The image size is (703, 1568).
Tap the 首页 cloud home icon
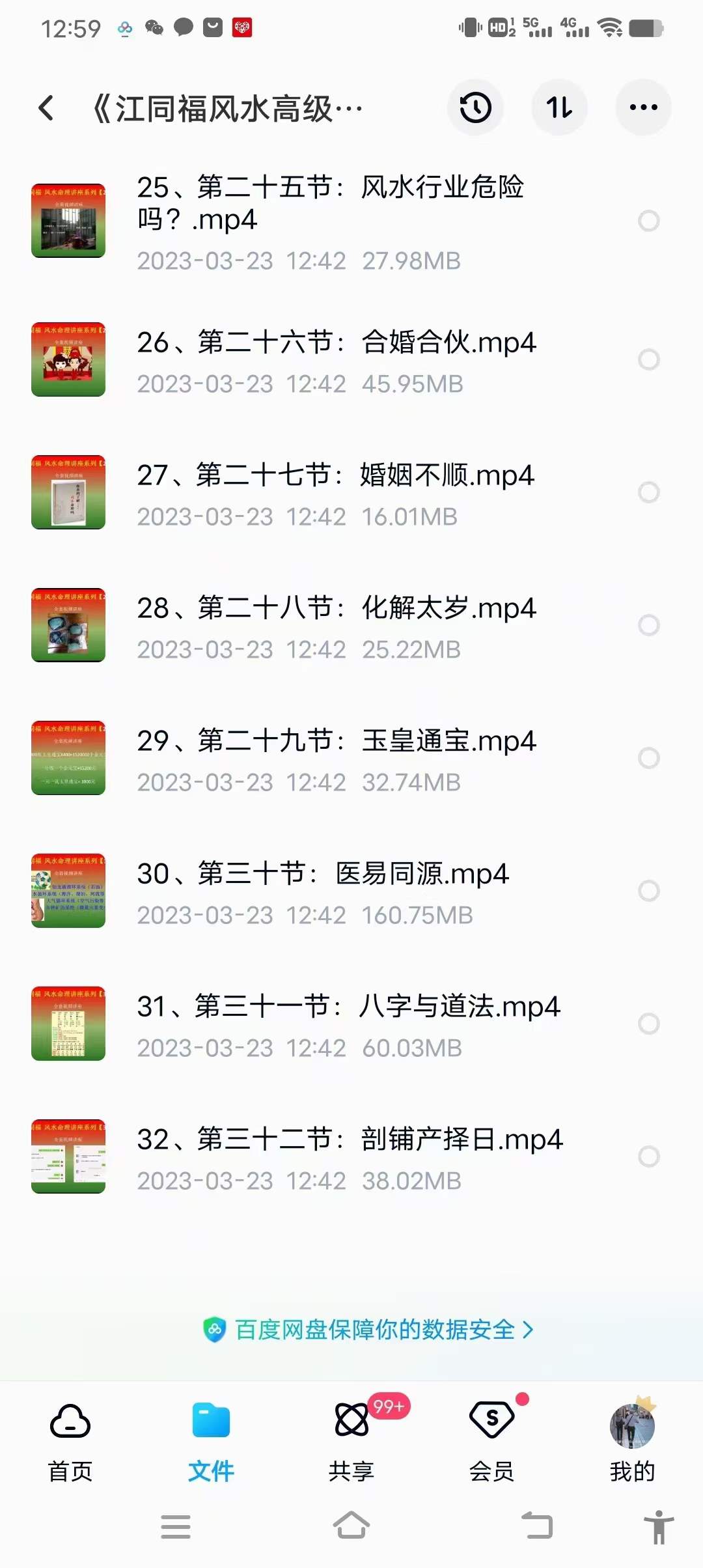click(70, 1420)
